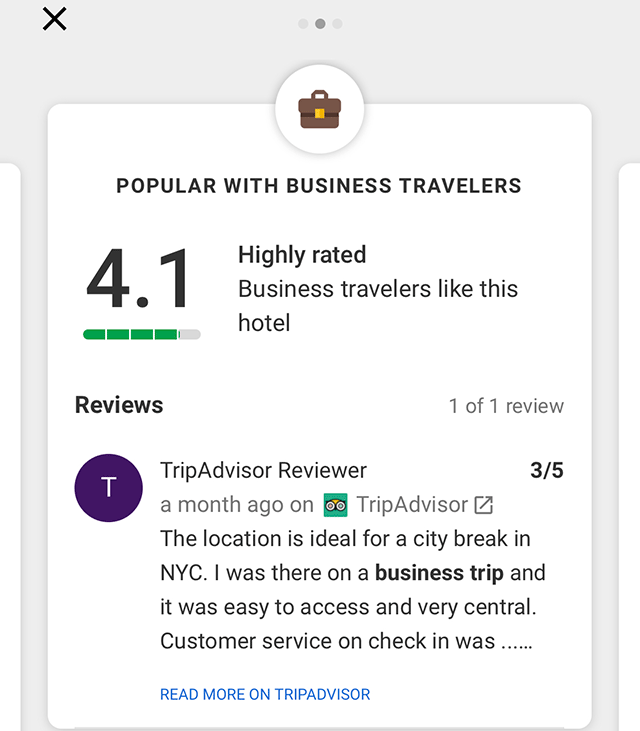The width and height of the screenshot is (640, 731).
Task: Close the hotel highlights overlay
Action: (x=55, y=19)
